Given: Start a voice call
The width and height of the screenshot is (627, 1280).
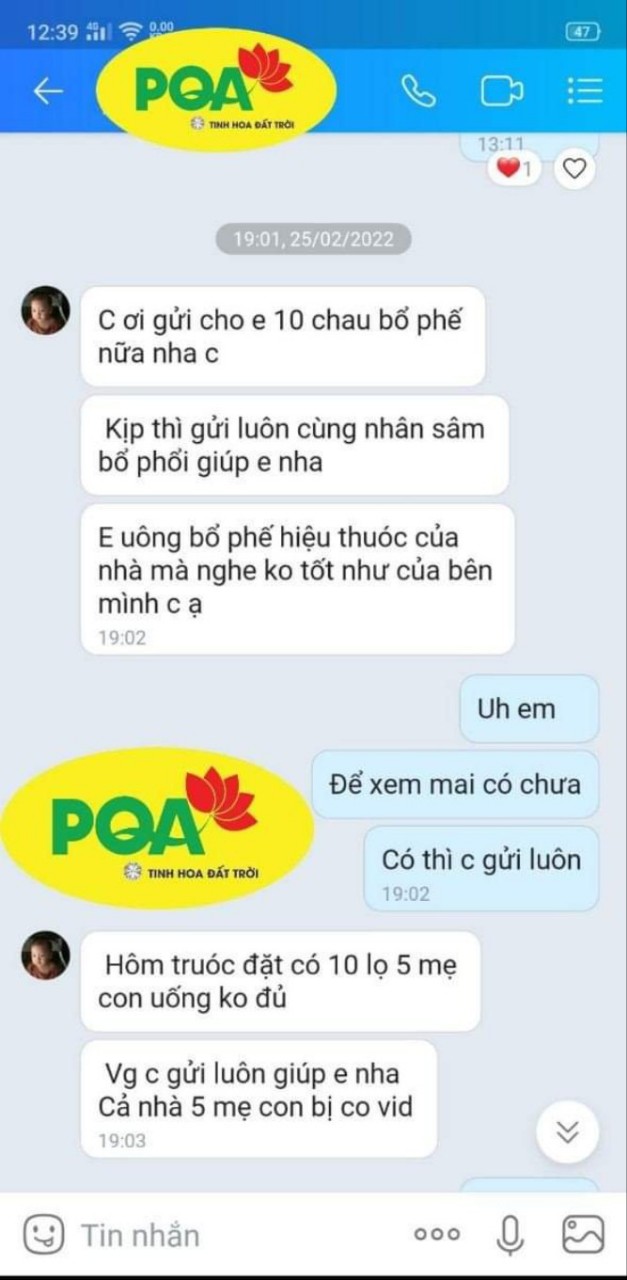Looking at the screenshot, I should [418, 91].
